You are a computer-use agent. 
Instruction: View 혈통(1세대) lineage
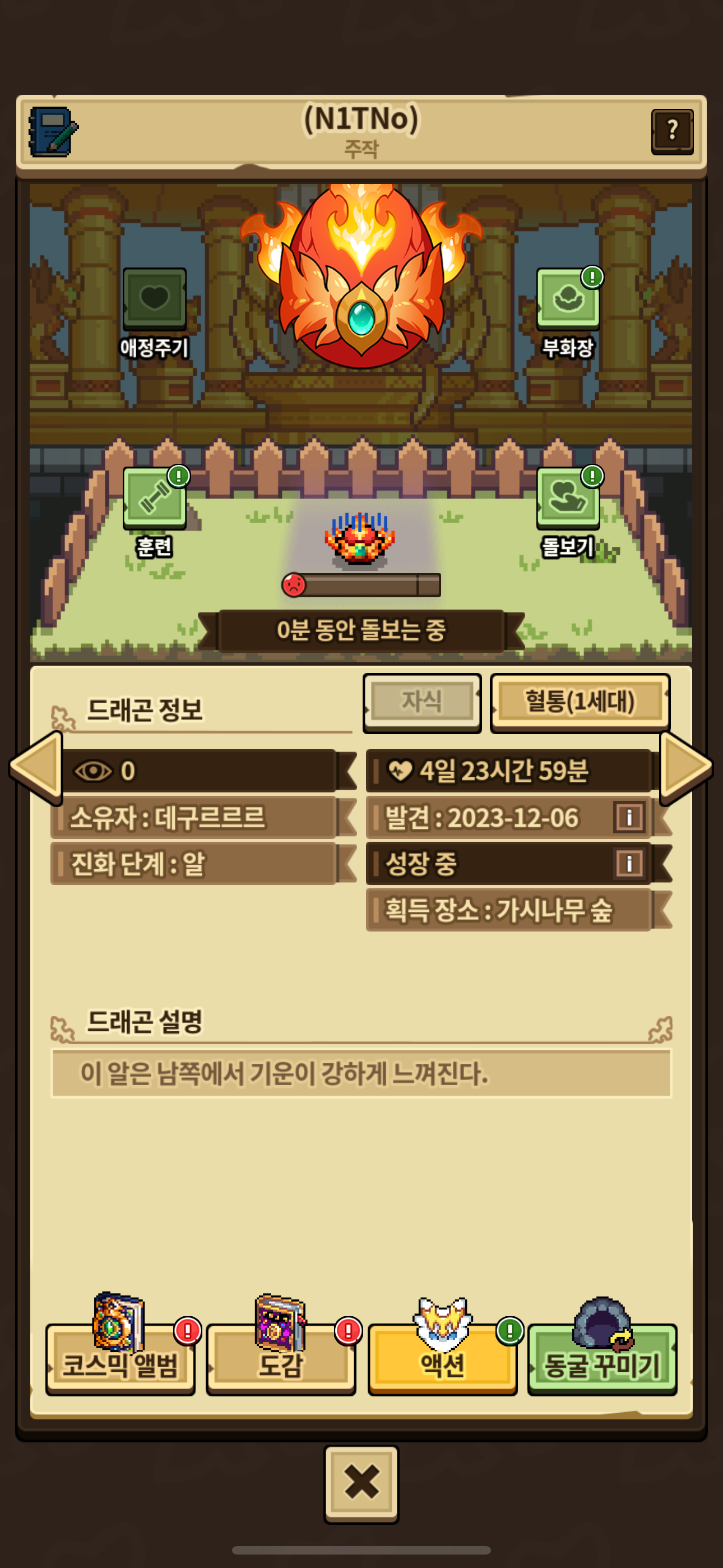click(x=580, y=702)
